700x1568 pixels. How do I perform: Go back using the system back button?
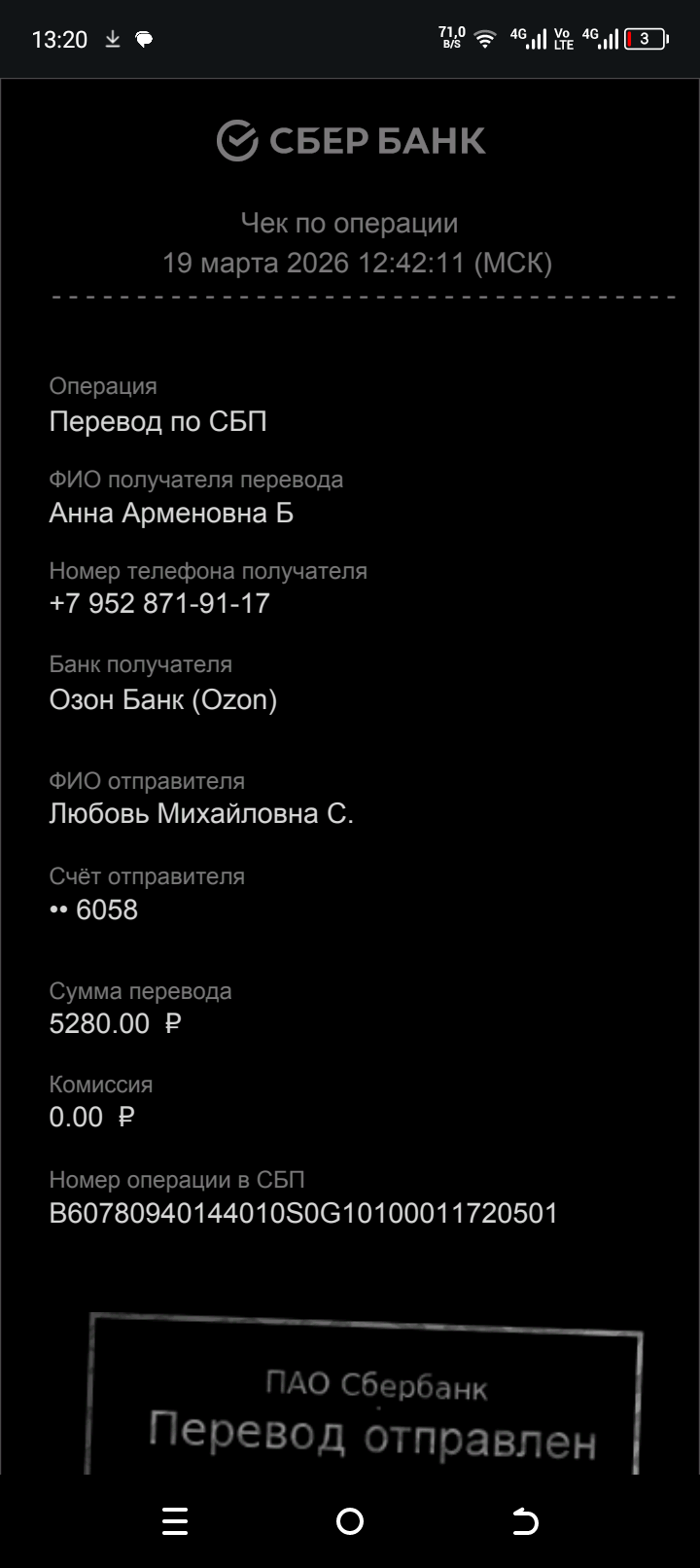525,1521
